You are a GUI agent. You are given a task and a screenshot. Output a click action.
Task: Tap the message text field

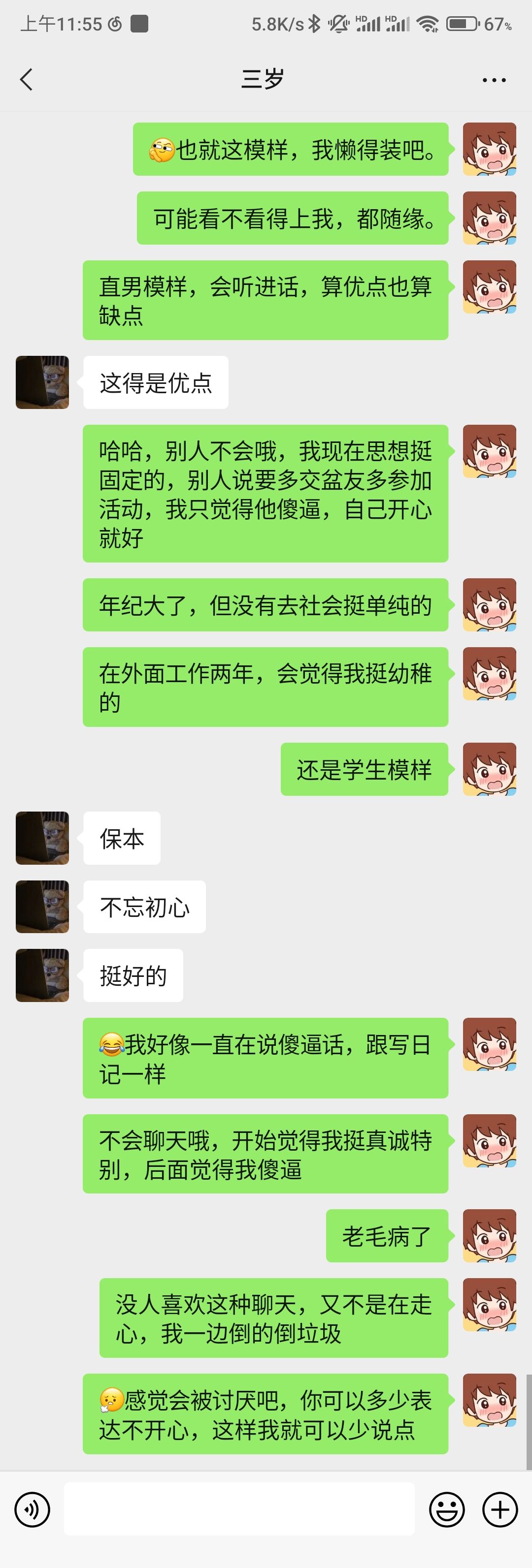tap(239, 1509)
